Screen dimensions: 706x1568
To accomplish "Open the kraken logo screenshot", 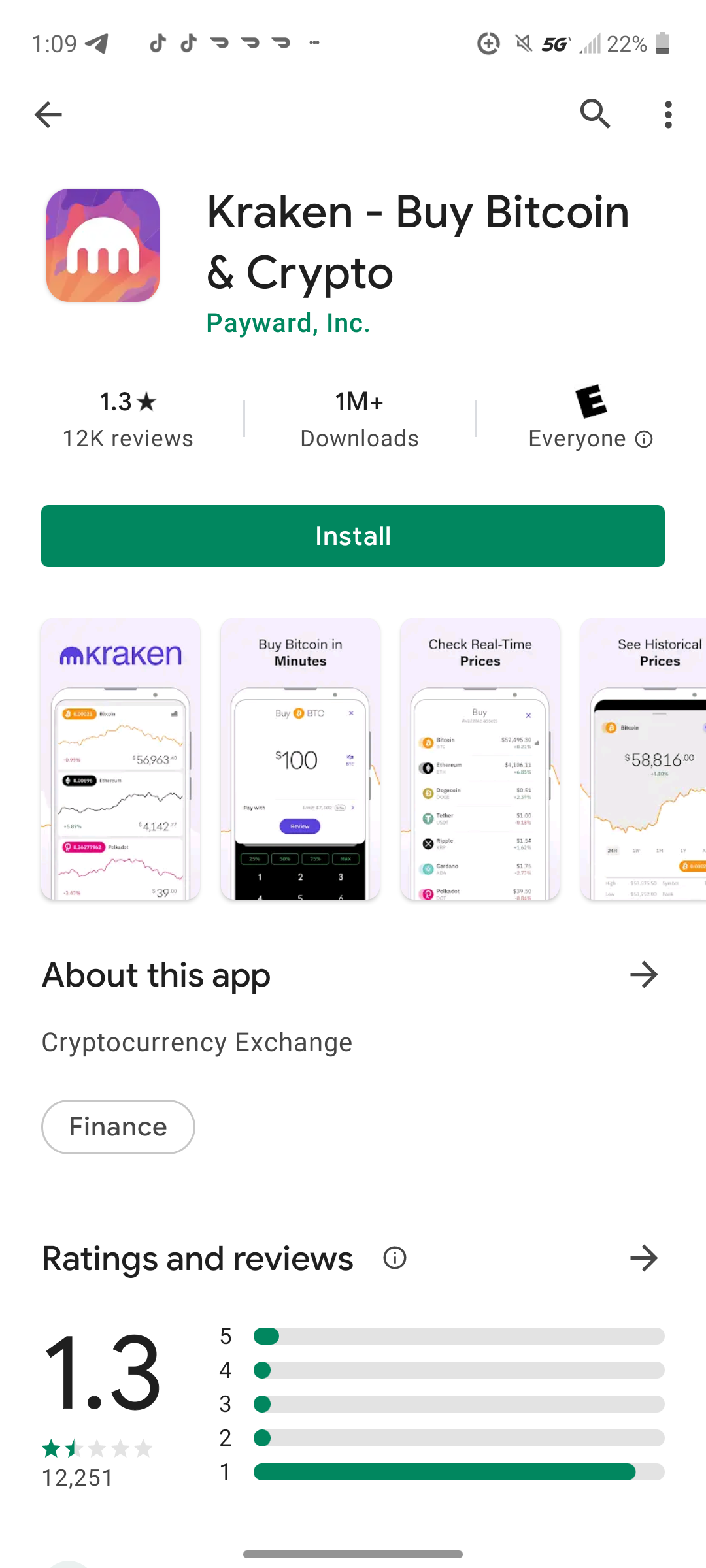I will (120, 759).
